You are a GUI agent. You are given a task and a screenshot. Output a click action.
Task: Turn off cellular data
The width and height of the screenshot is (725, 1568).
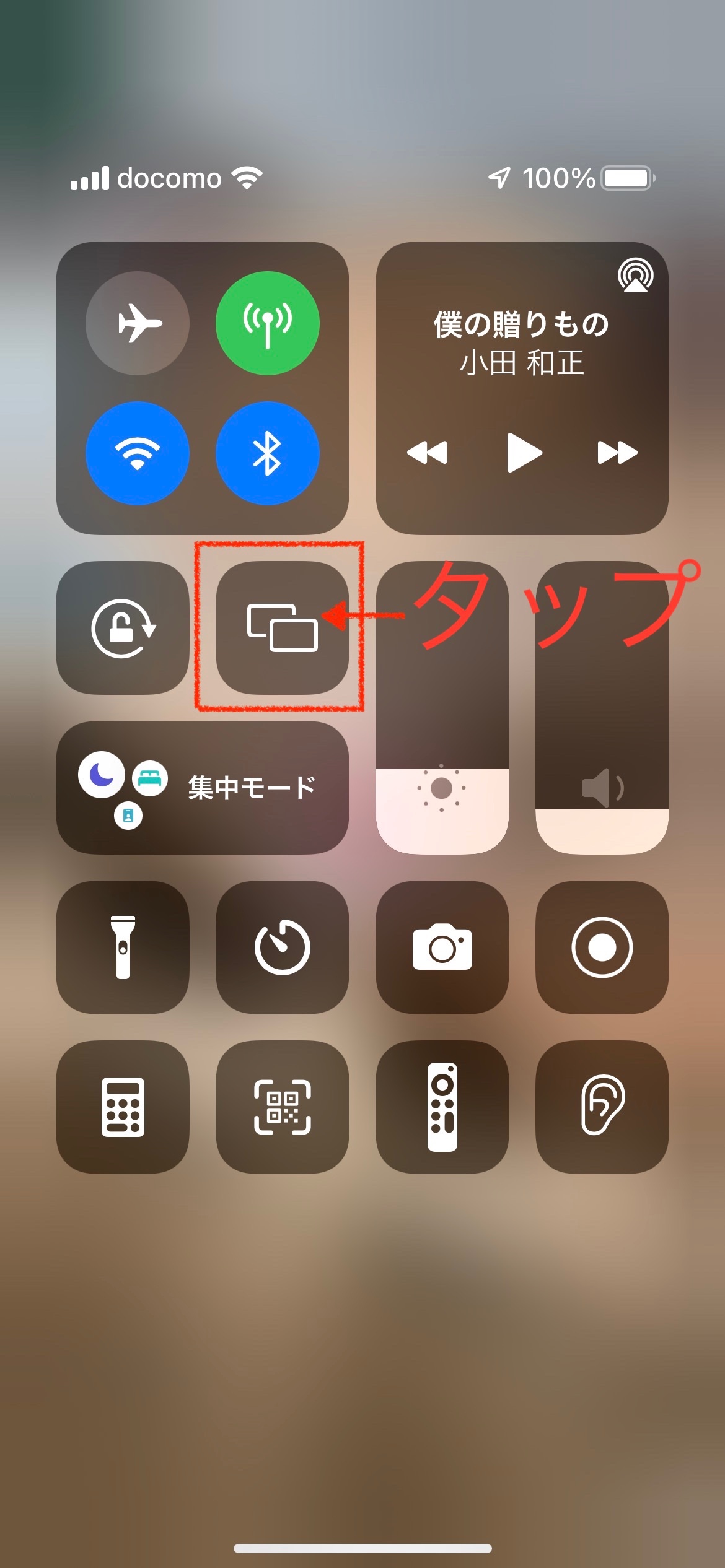267,323
